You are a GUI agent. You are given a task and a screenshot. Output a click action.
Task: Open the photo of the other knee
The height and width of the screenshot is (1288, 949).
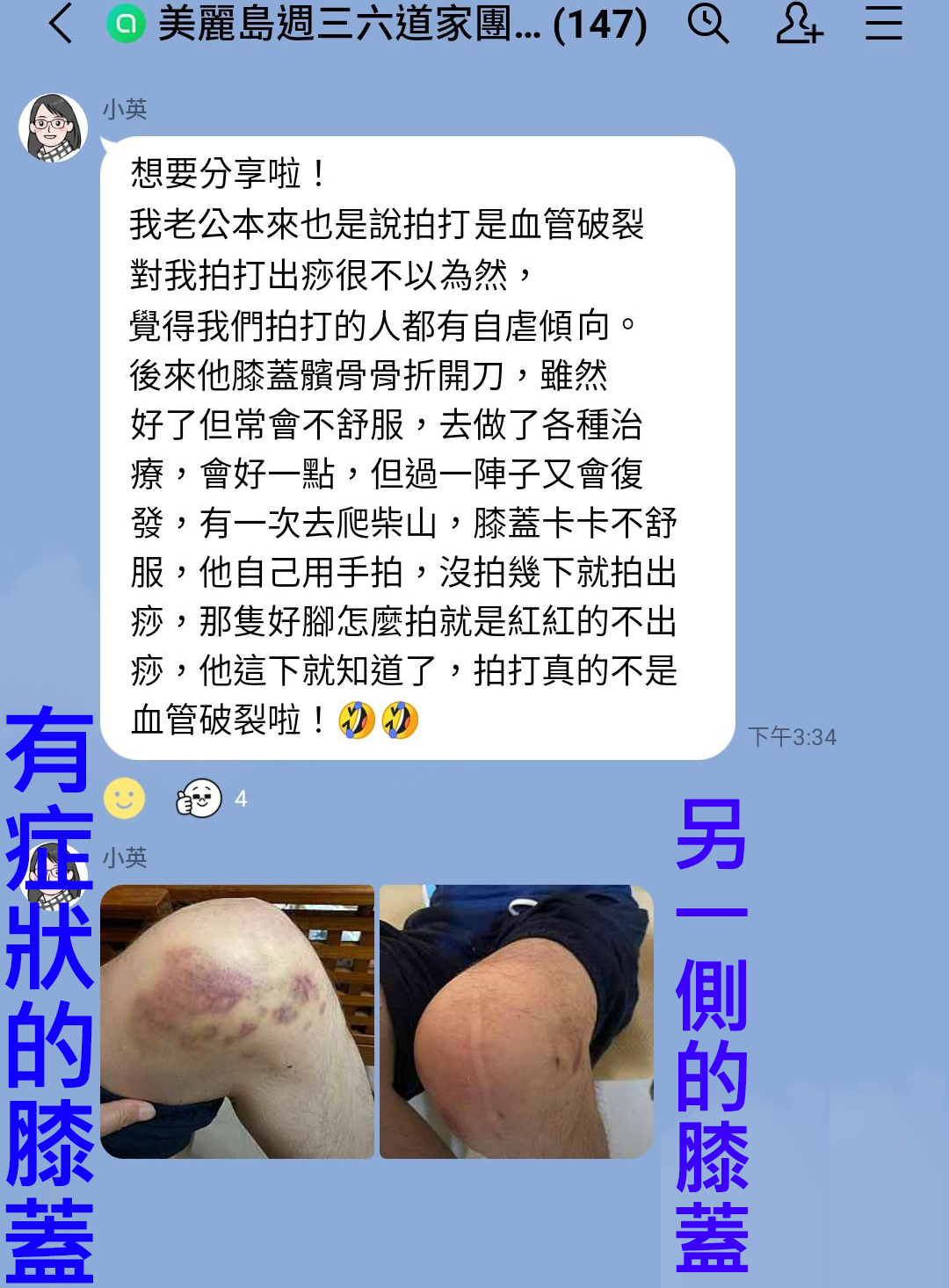517,1021
